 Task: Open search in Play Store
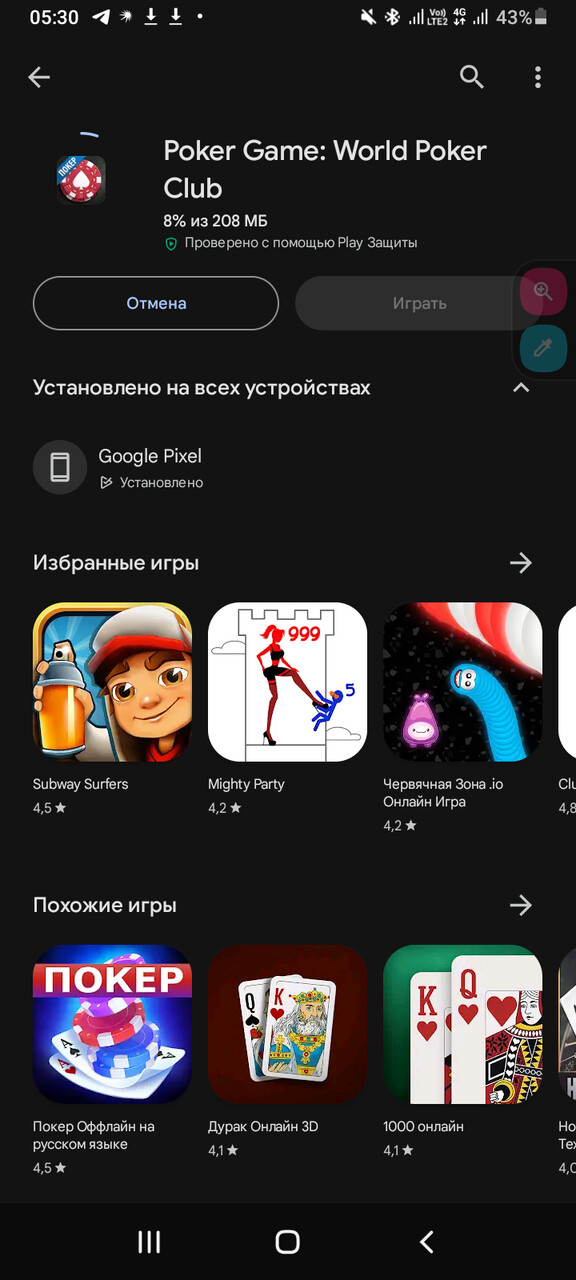click(471, 77)
